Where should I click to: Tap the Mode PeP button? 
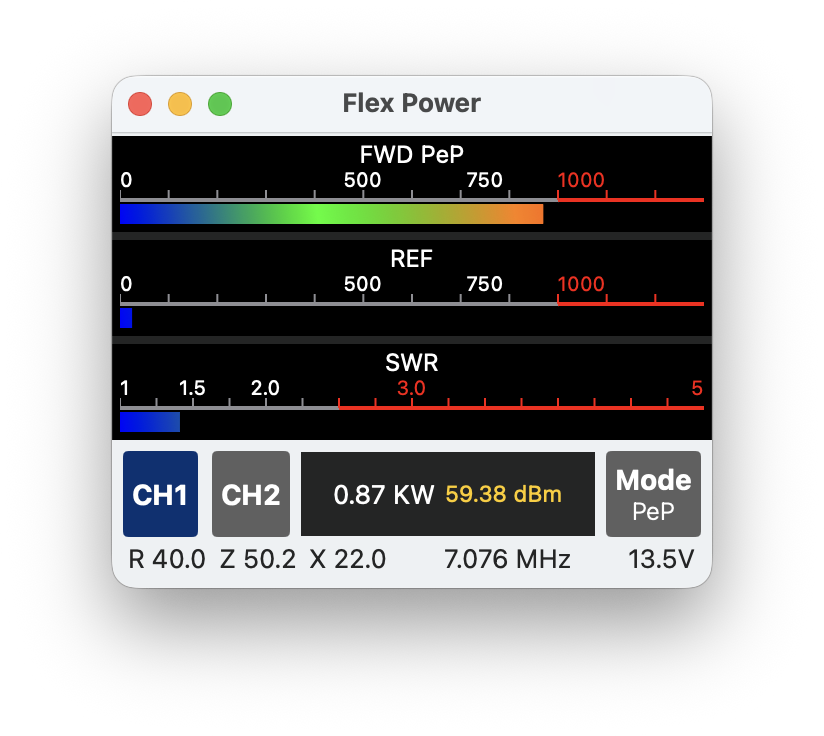coord(653,494)
